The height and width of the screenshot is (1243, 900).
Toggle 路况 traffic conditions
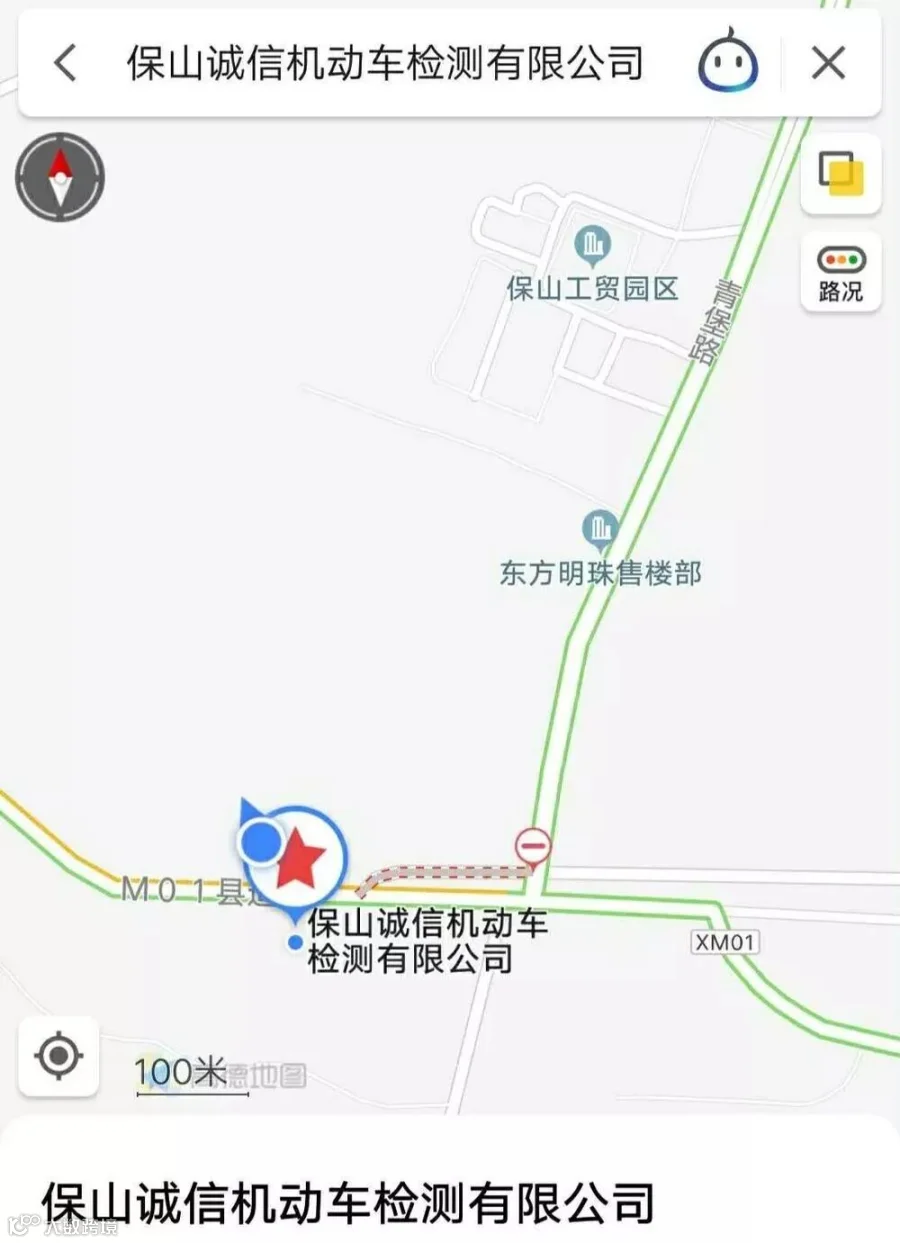pyautogui.click(x=841, y=272)
